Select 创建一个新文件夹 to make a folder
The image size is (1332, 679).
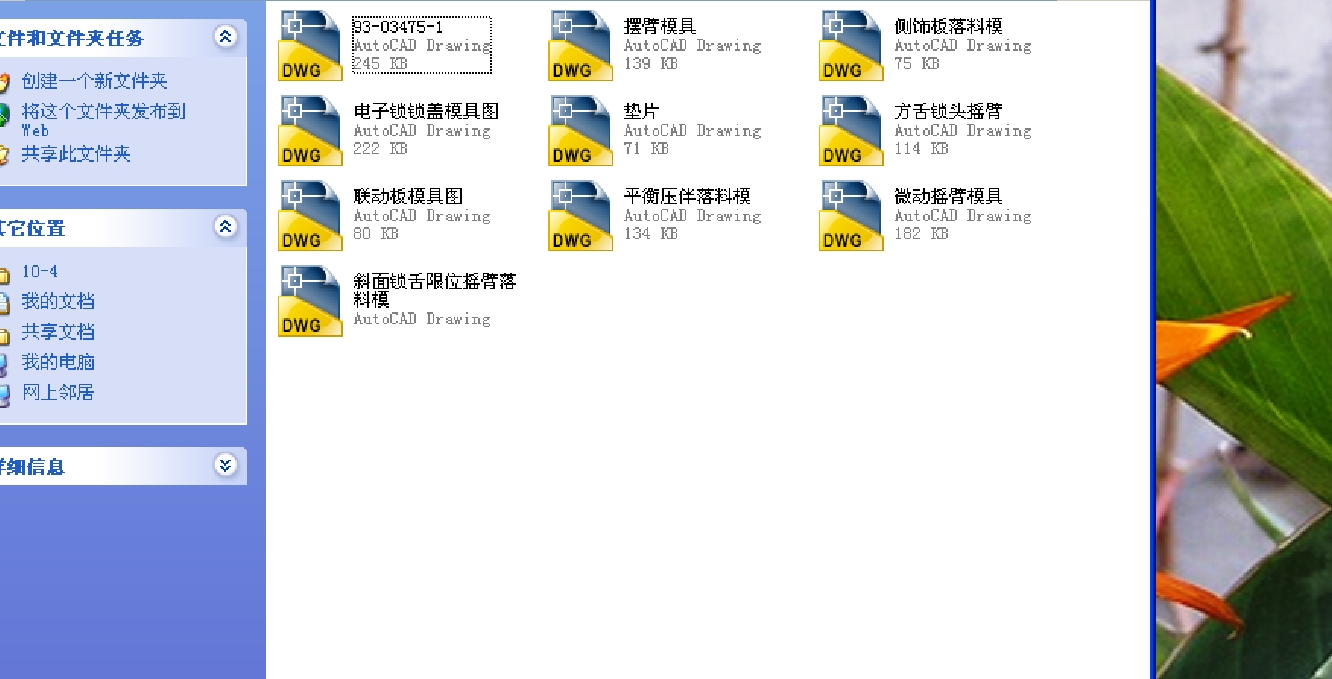[x=94, y=82]
